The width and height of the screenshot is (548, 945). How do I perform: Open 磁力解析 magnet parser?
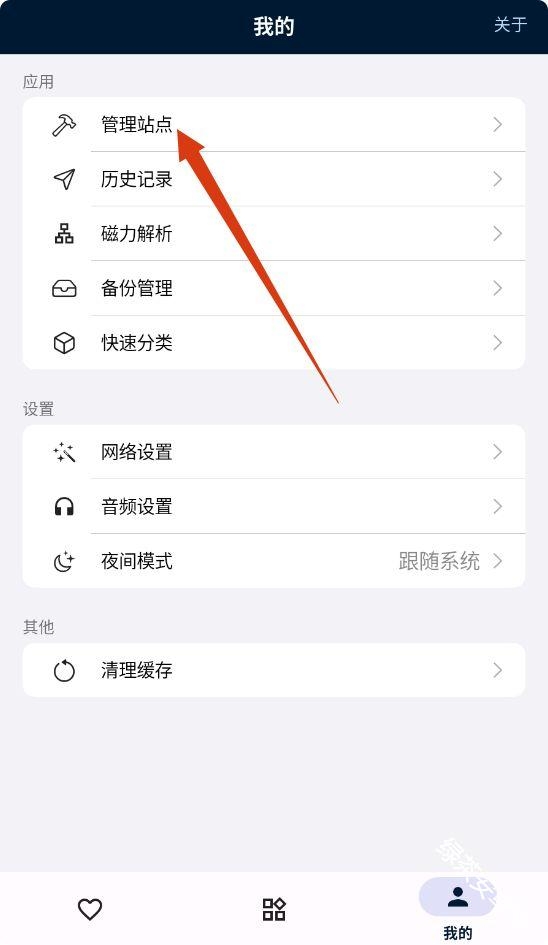274,233
